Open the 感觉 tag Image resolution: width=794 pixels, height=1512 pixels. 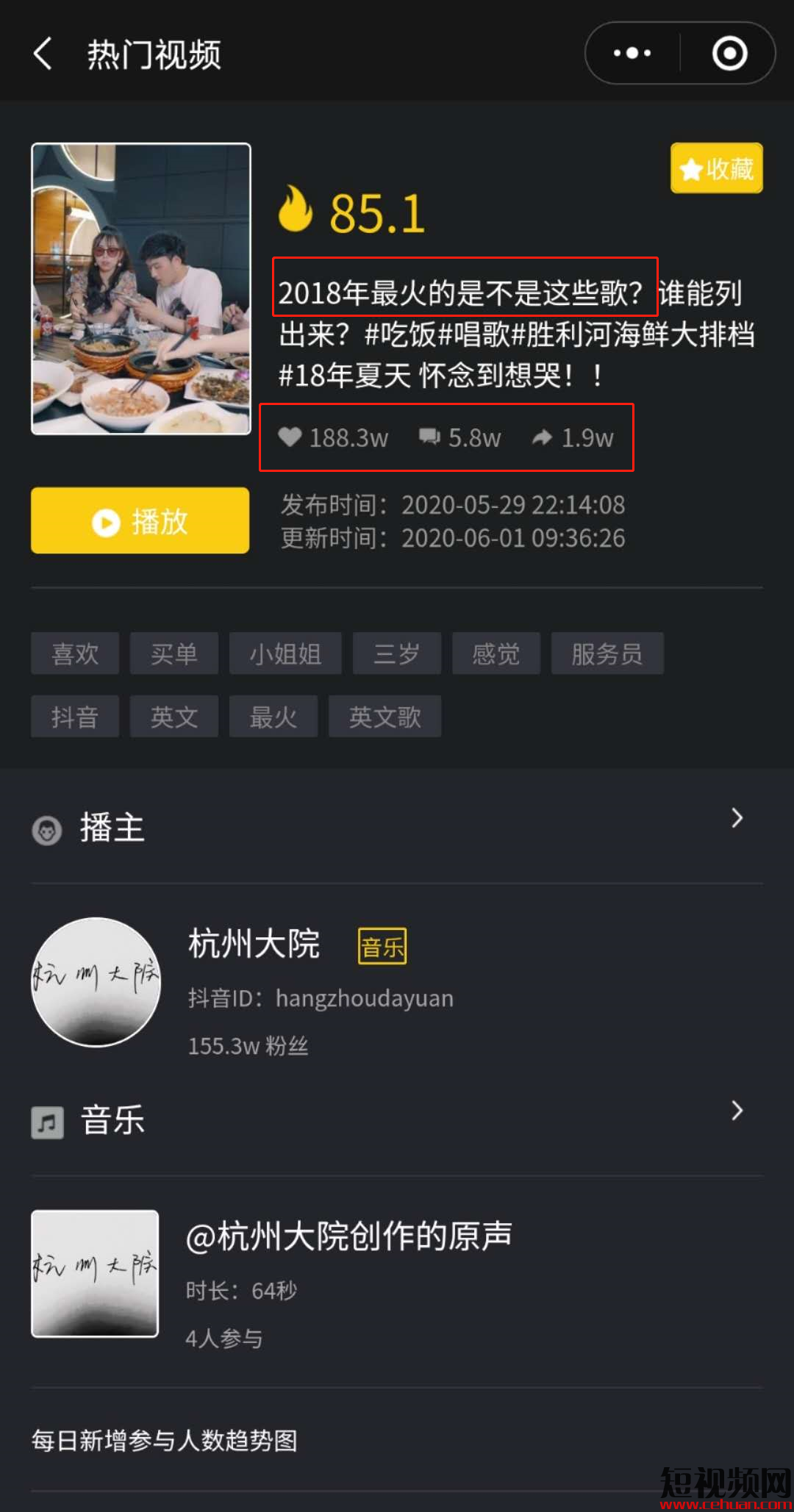coord(496,653)
